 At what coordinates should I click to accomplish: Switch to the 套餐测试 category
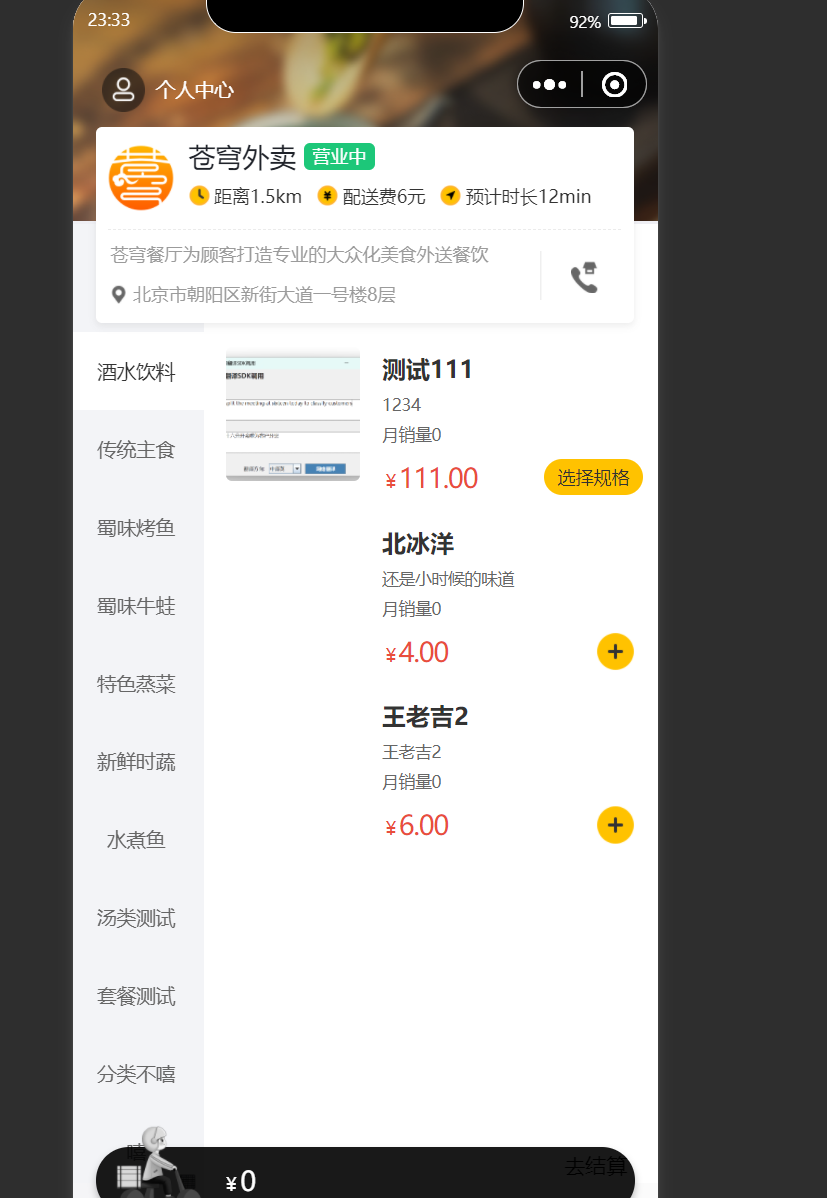[136, 996]
